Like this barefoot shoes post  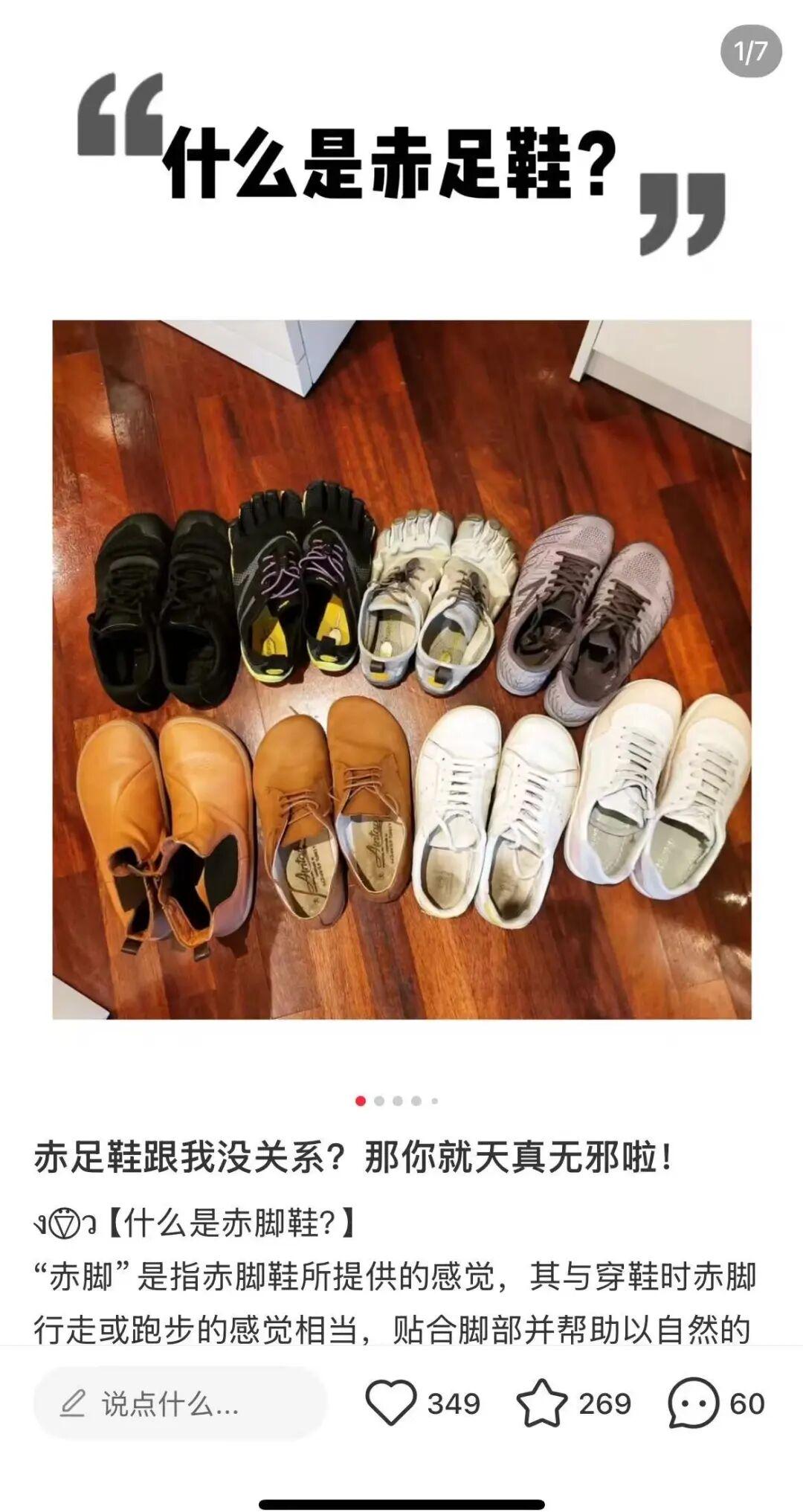(391, 1403)
